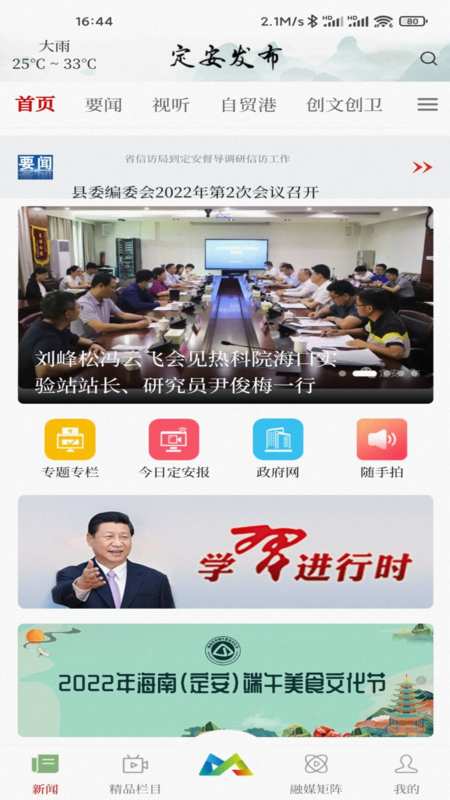Go to 政府网
Image resolution: width=450 pixels, height=800 pixels.
click(278, 449)
